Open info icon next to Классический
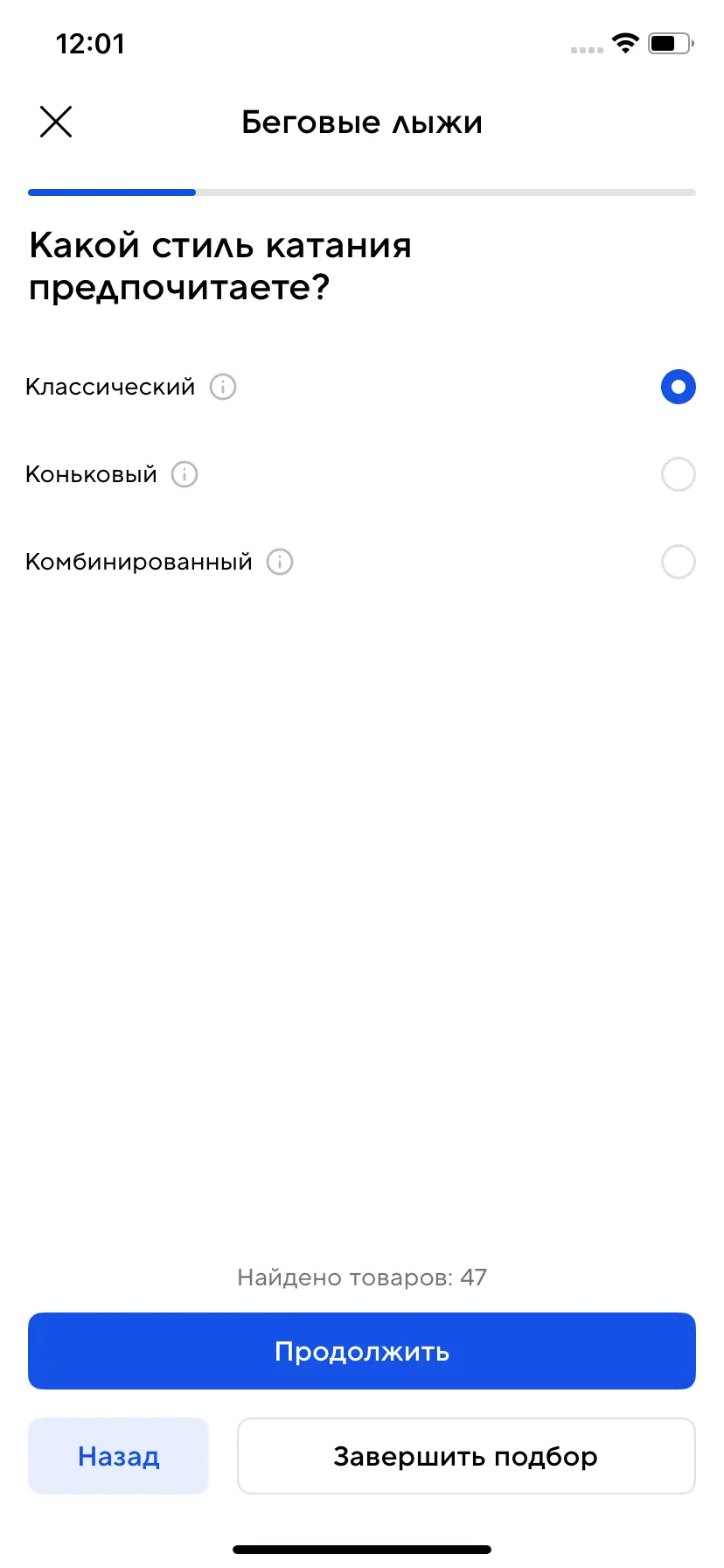Viewport: 724px width, 1568px height. (223, 387)
